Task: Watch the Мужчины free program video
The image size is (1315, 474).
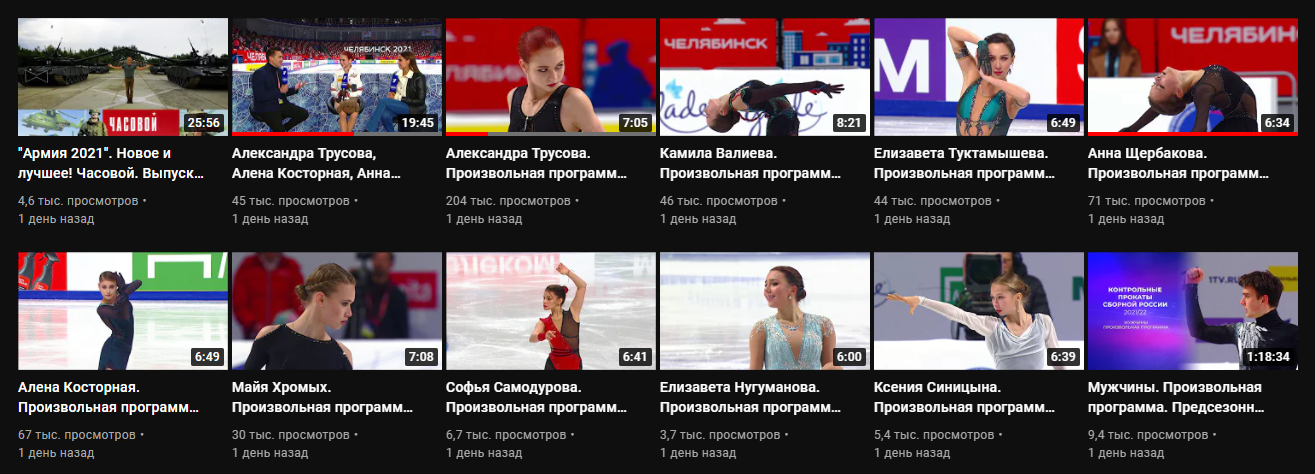Action: coord(1192,311)
